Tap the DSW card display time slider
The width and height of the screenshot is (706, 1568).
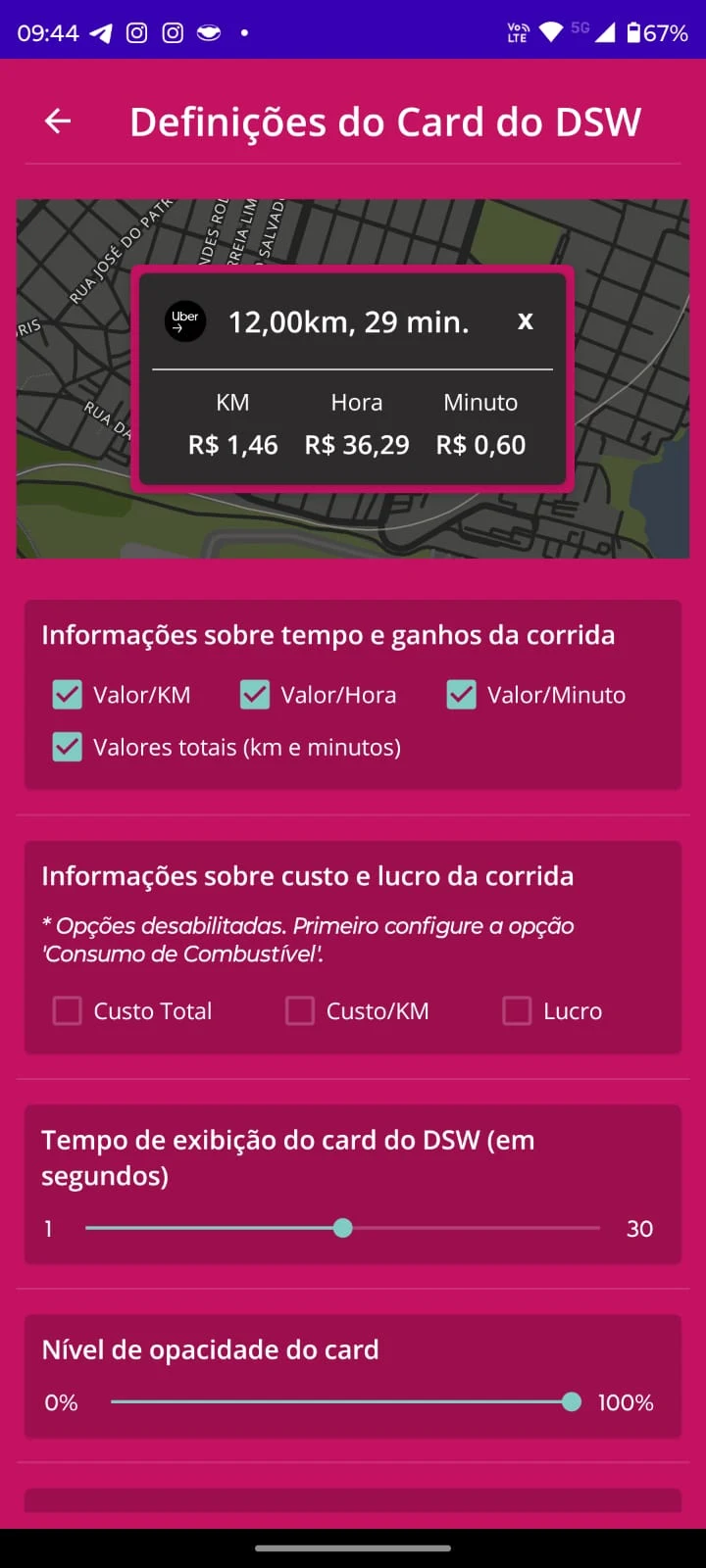point(342,1228)
